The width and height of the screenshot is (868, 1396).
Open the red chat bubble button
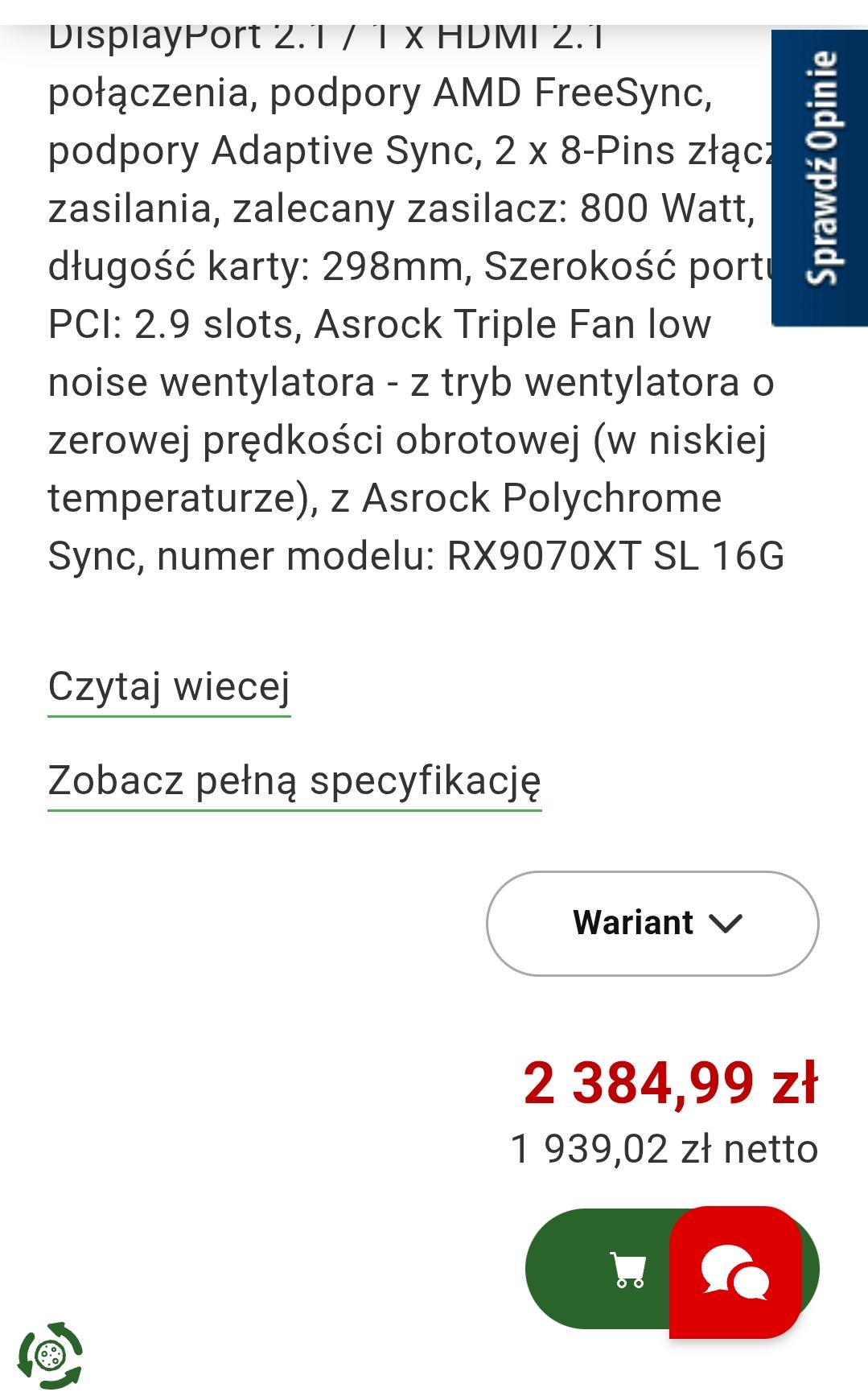734,1271
